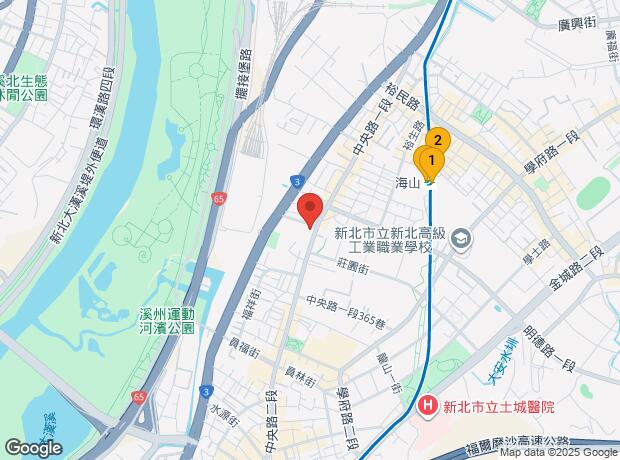The image size is (620, 460).
Task: Select the orange marker numbered 2
Action: point(438,138)
